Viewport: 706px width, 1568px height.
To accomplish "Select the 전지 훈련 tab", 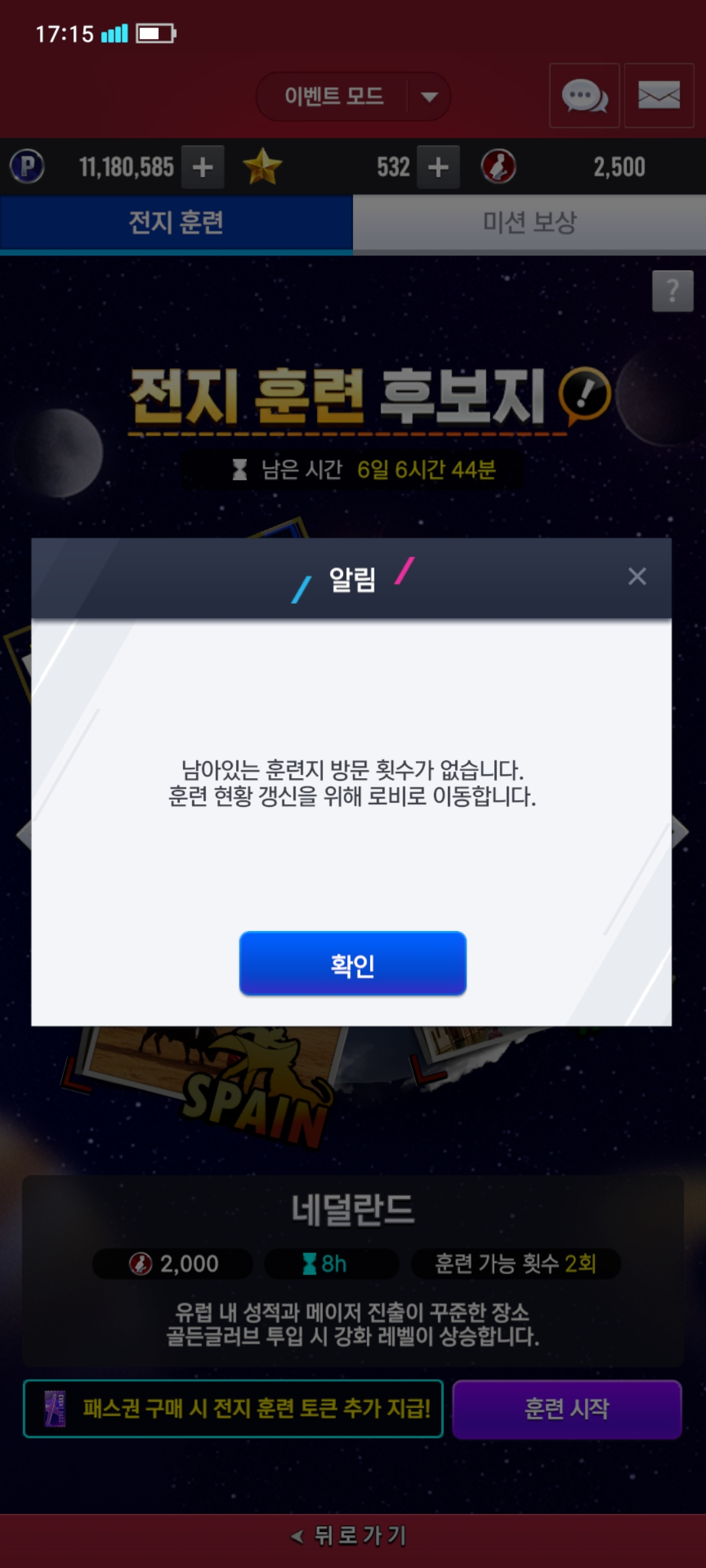I will (x=176, y=223).
